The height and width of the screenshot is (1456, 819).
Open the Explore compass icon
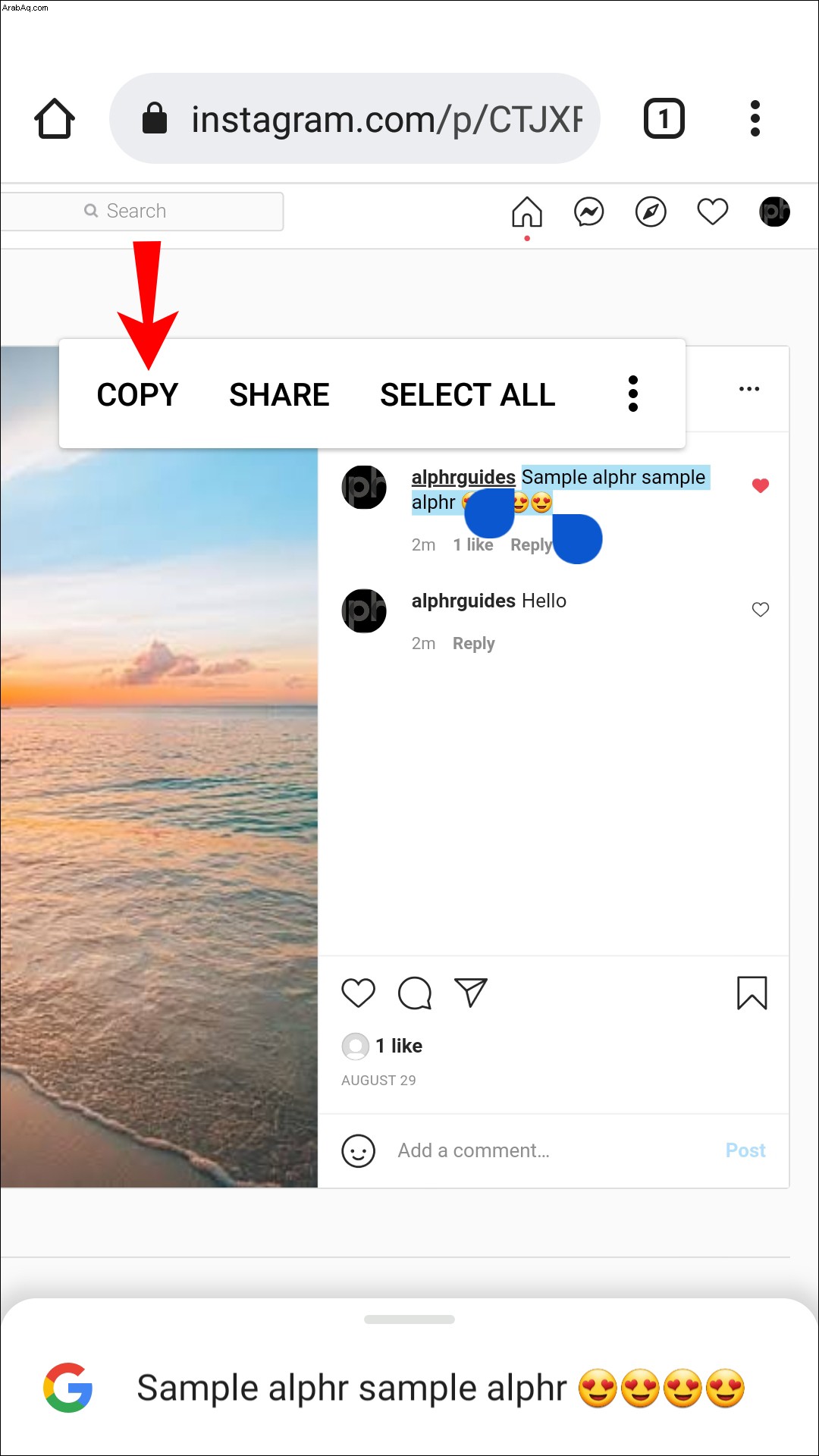point(651,212)
